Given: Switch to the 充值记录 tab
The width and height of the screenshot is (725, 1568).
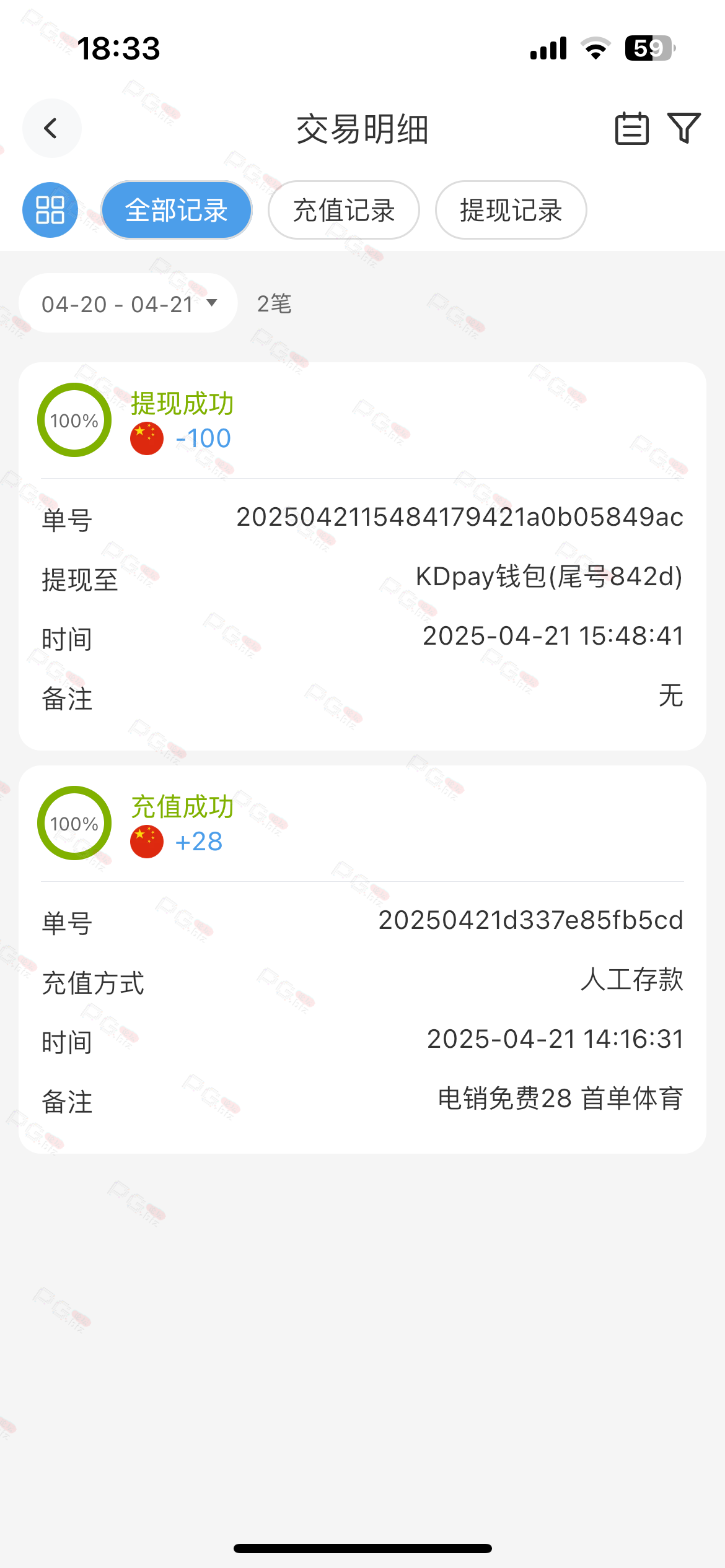Looking at the screenshot, I should coord(344,210).
